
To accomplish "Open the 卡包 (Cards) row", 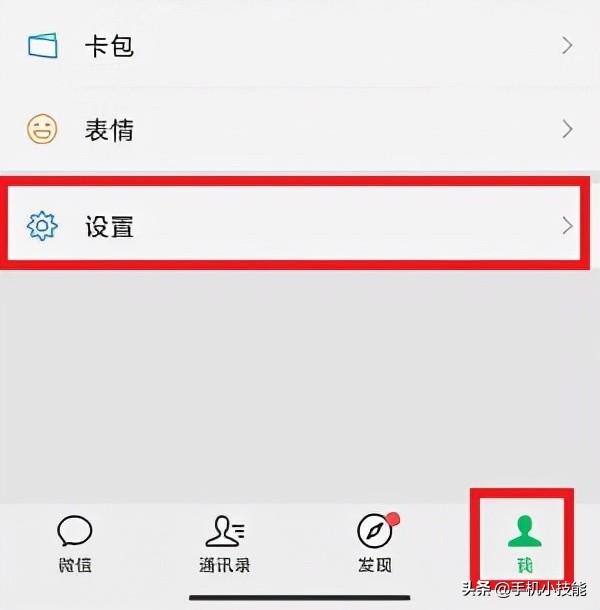I will (300, 46).
